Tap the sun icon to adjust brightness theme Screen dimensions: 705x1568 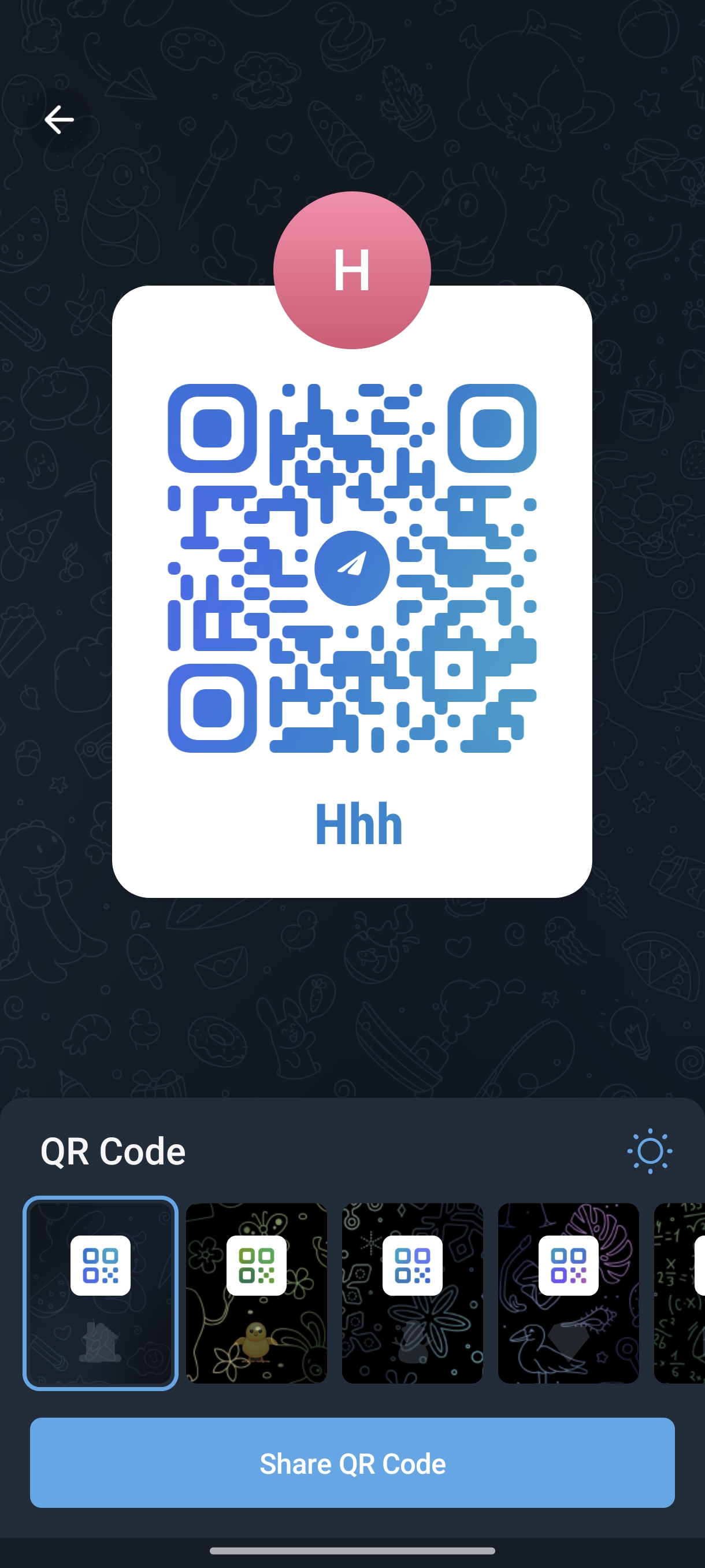pos(650,1151)
